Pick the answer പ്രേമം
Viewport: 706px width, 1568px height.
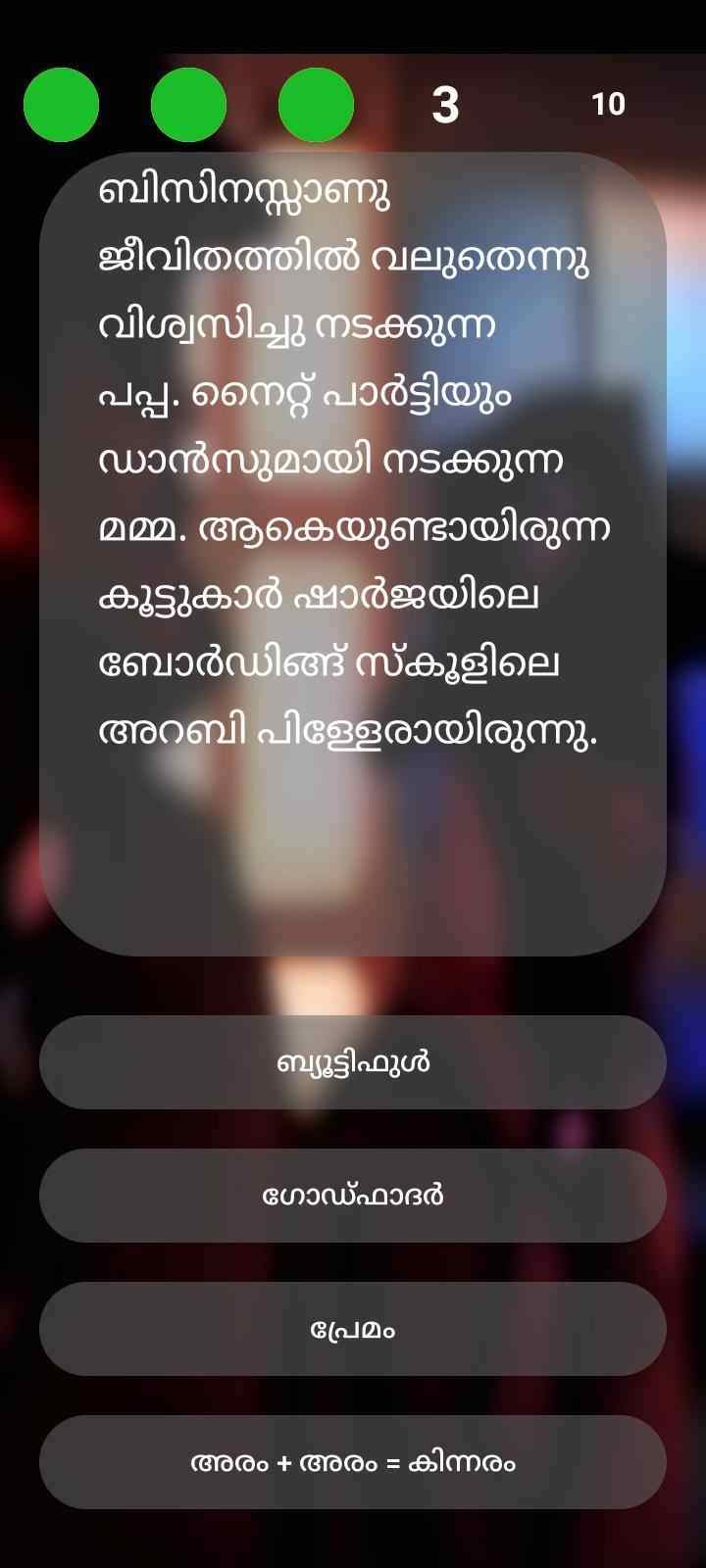(x=353, y=1329)
